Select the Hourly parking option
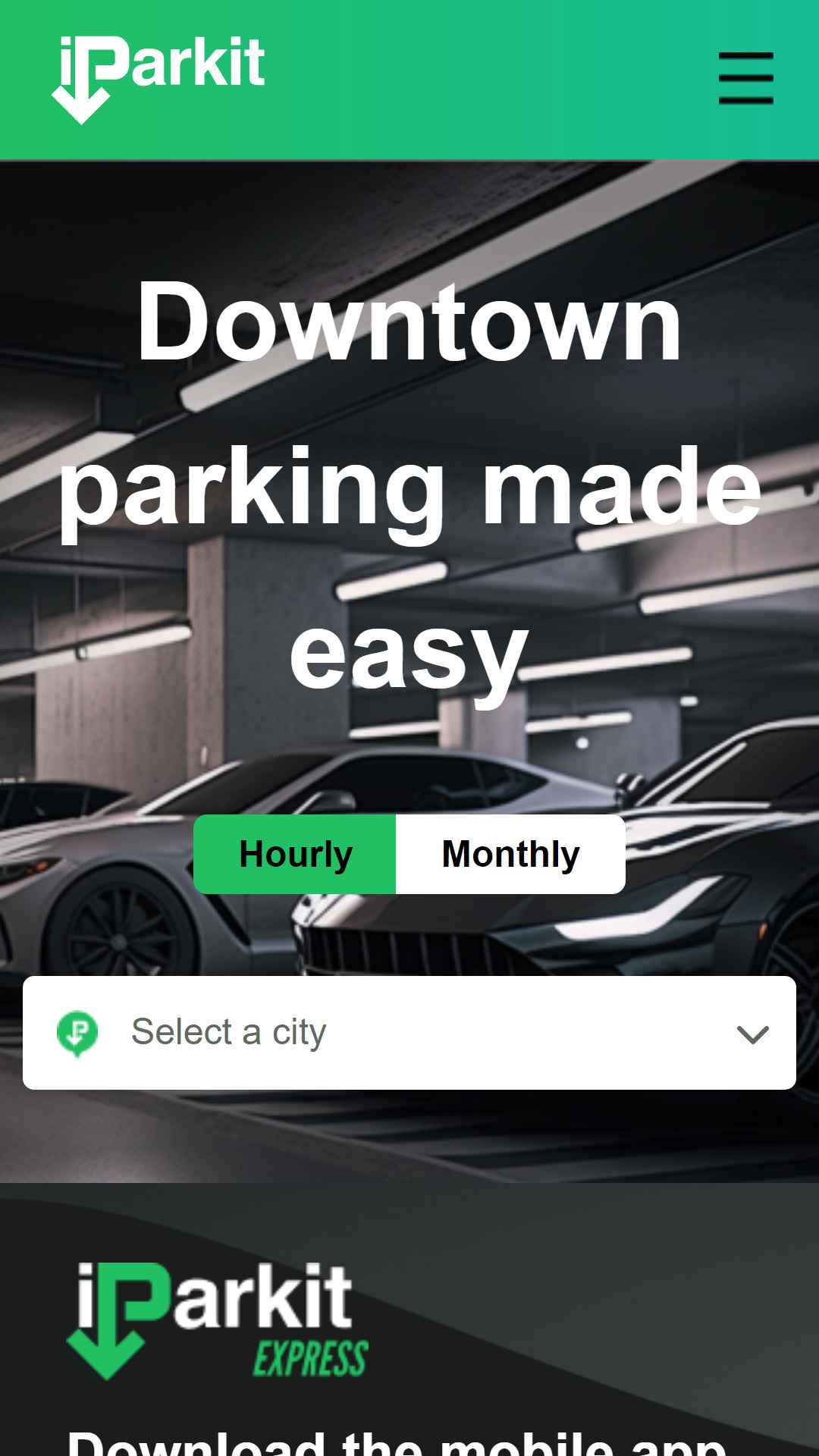The image size is (819, 1456). coord(295,854)
